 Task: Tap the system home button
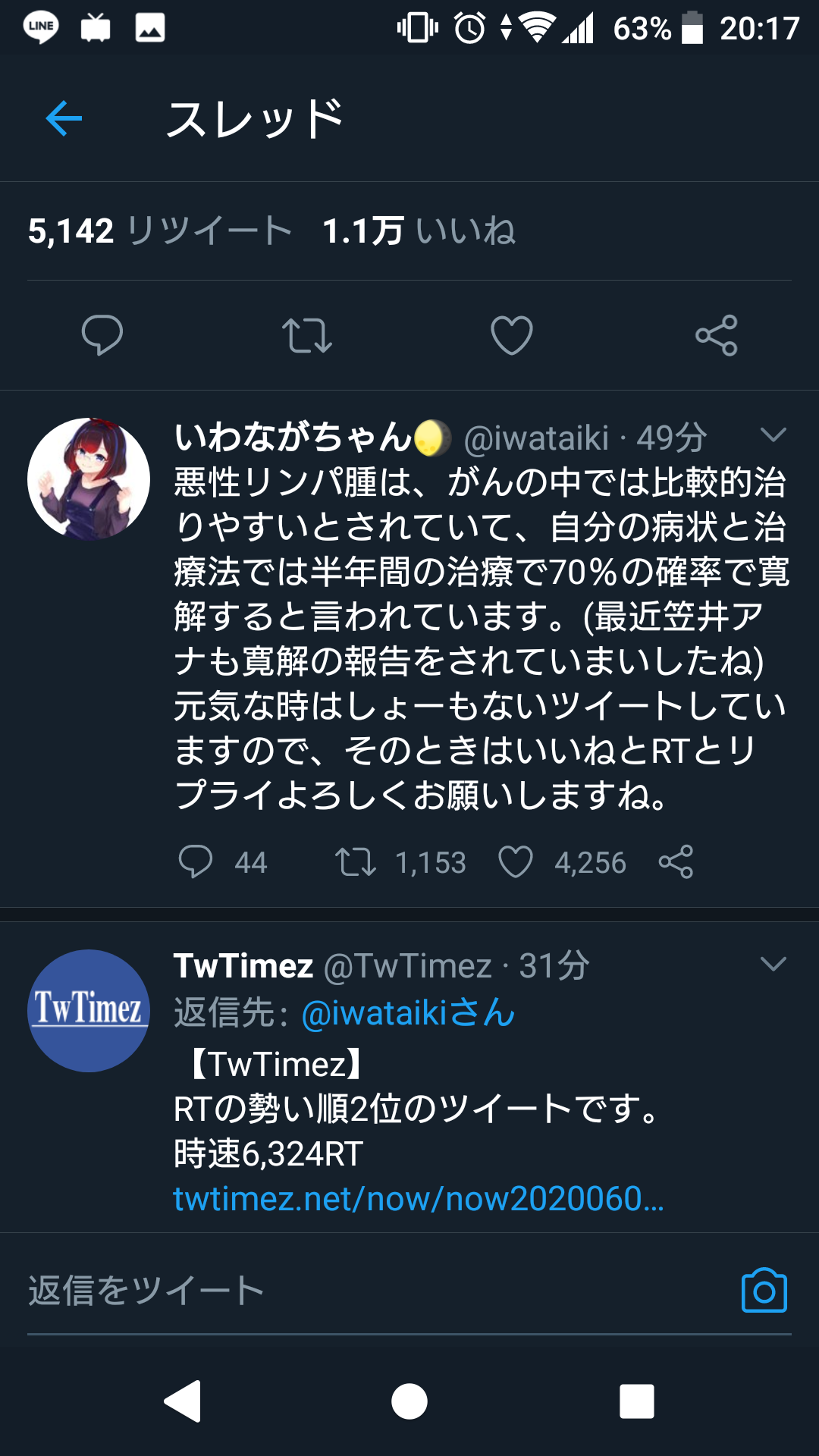point(409,1401)
